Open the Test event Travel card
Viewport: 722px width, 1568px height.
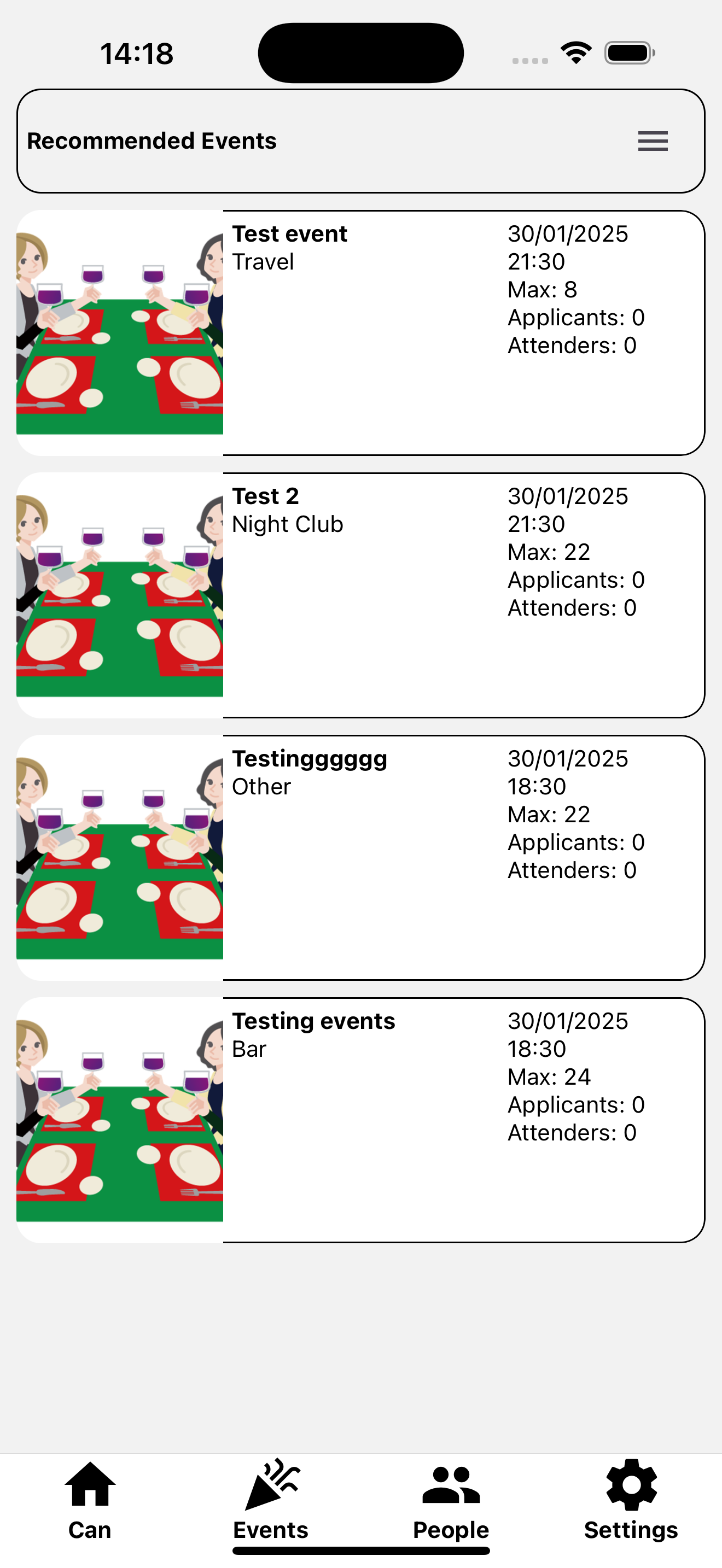tap(360, 333)
